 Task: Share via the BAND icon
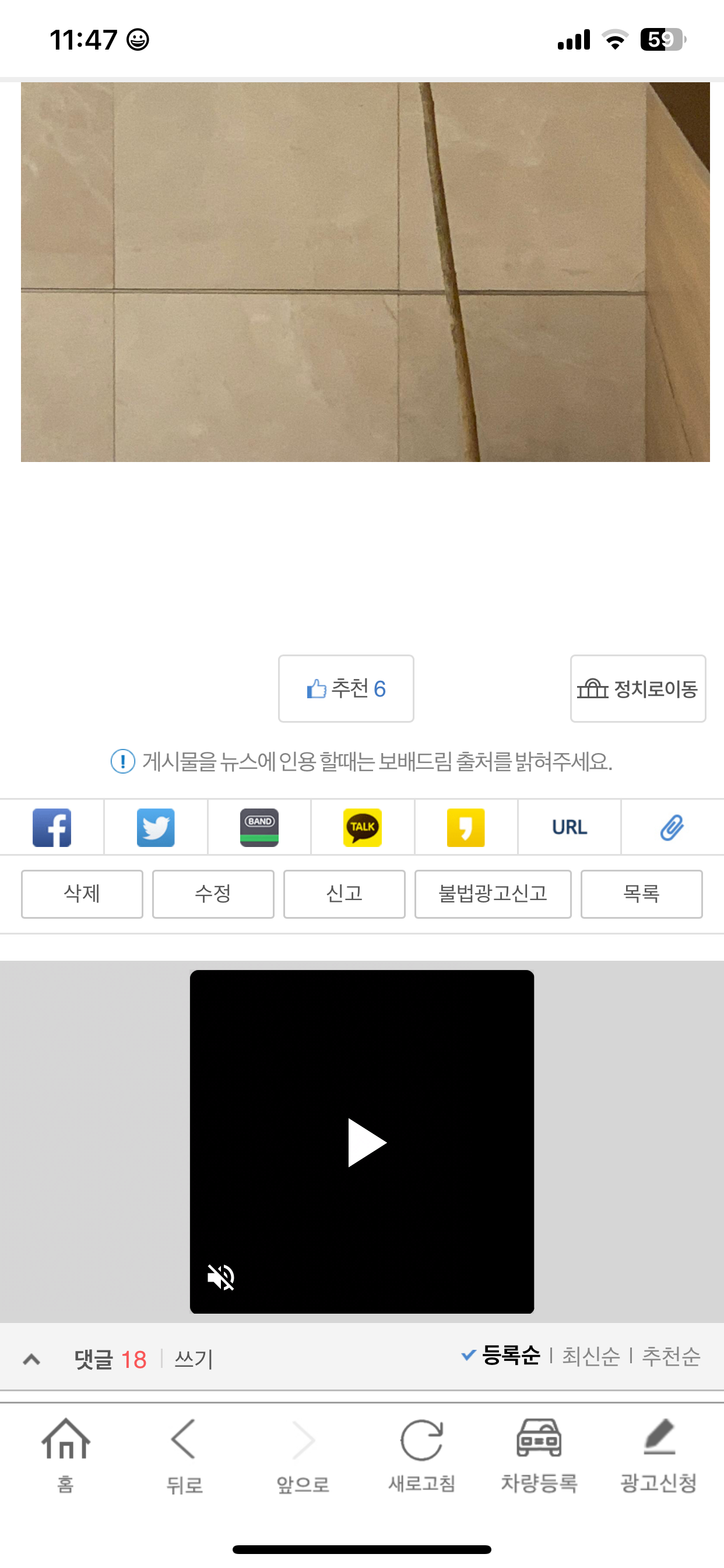pyautogui.click(x=259, y=827)
